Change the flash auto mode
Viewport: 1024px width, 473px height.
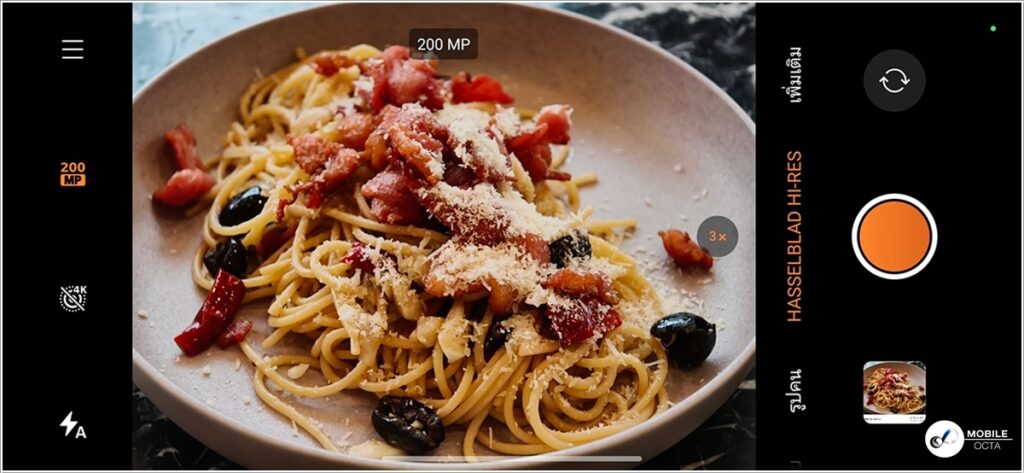point(72,424)
